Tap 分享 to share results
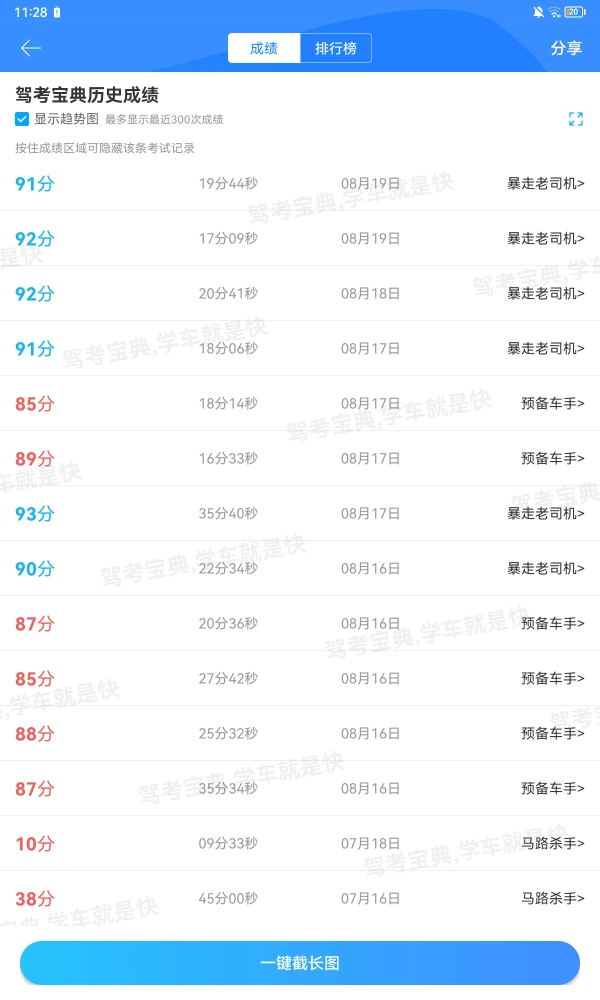 (566, 48)
